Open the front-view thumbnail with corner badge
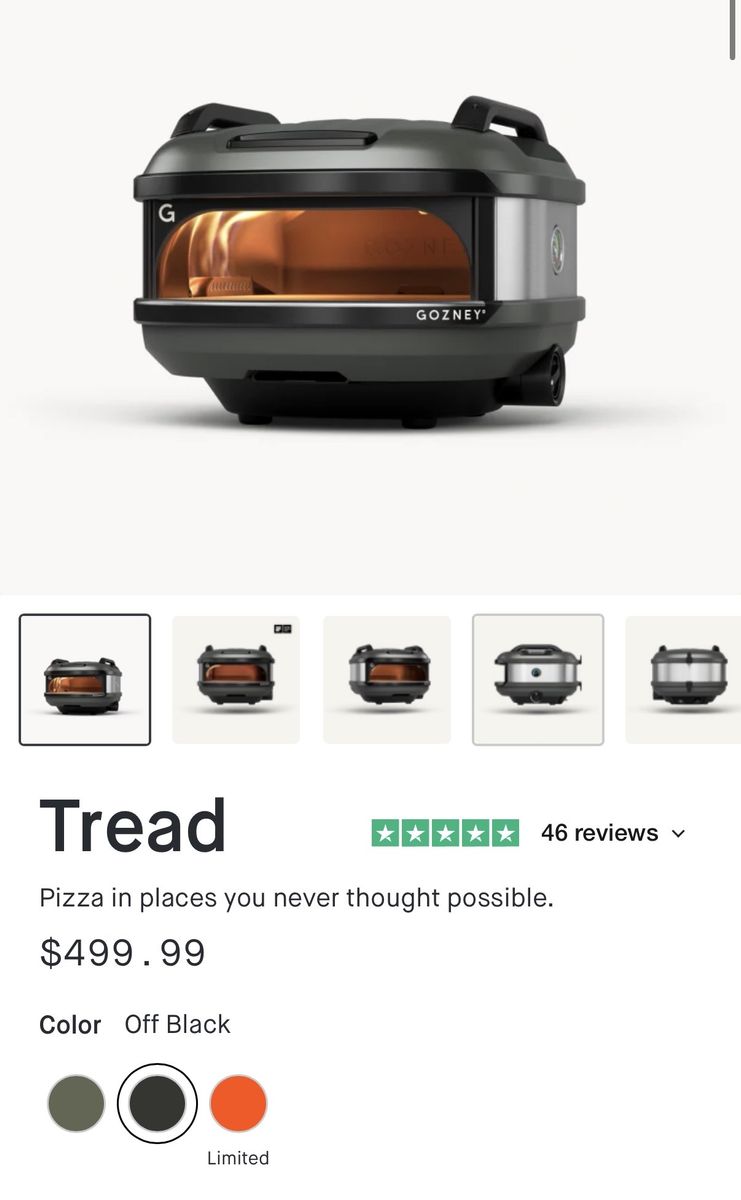The height and width of the screenshot is (1200, 741). point(236,679)
